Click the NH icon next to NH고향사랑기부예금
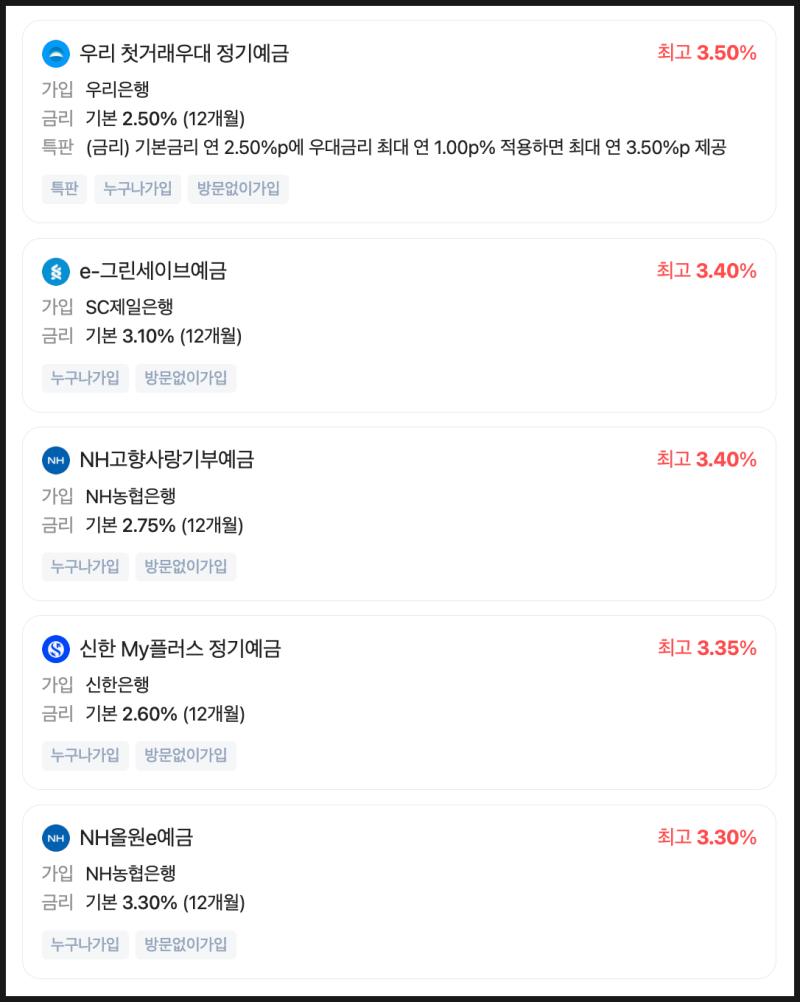 (x=55, y=460)
